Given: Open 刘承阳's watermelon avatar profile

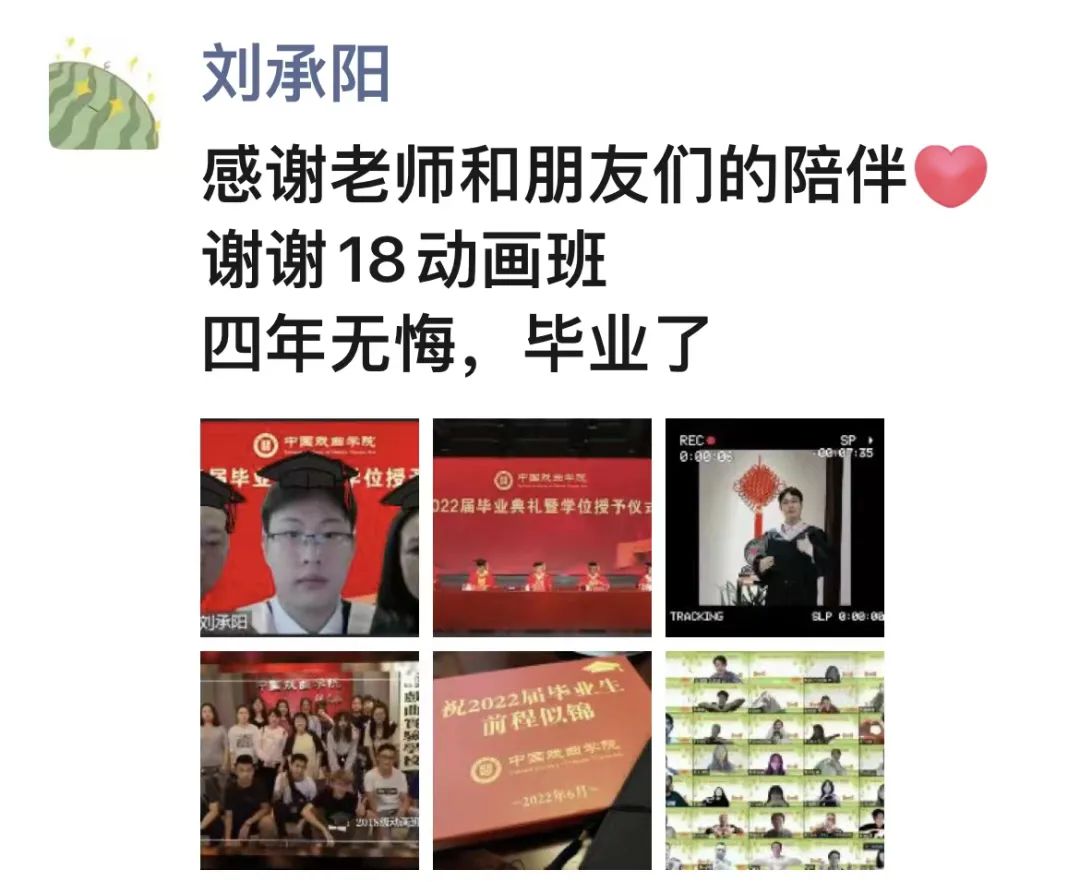Looking at the screenshot, I should (x=104, y=96).
